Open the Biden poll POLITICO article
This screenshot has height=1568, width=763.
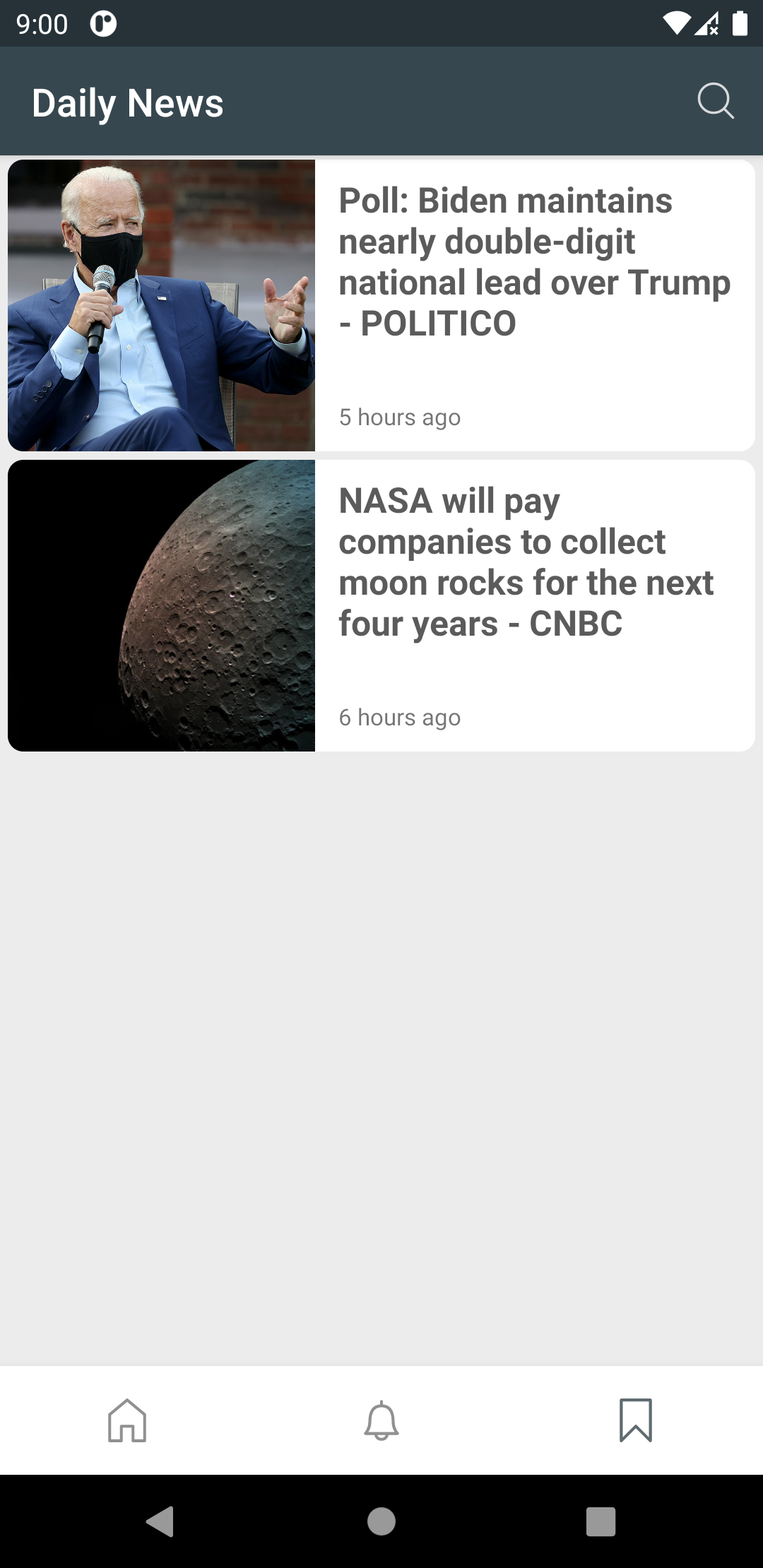pos(381,305)
